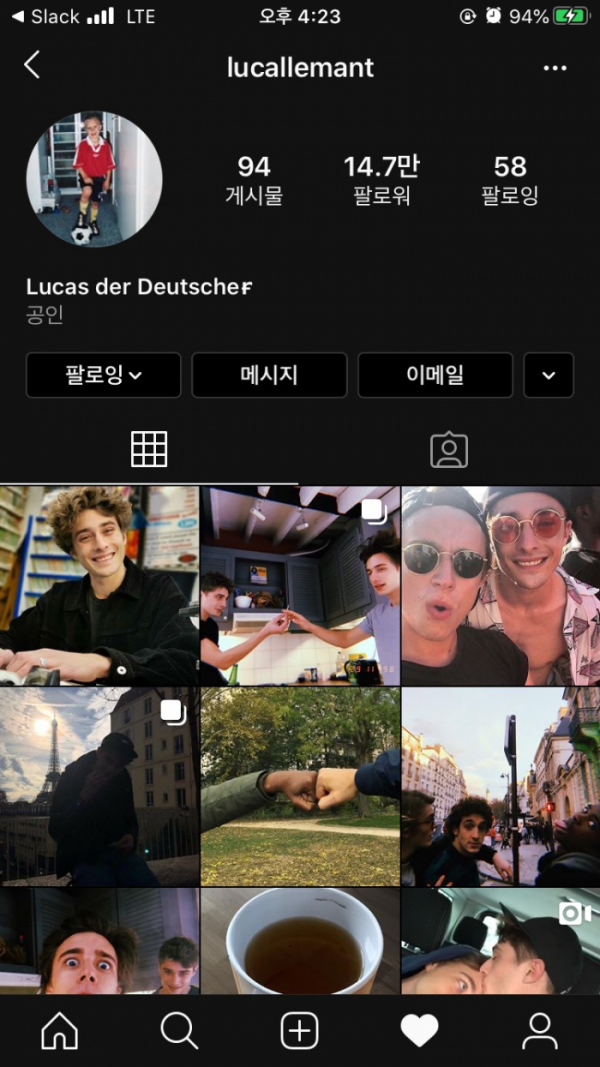Switch to the posts grid tab
The height and width of the screenshot is (1067, 600).
(x=149, y=450)
